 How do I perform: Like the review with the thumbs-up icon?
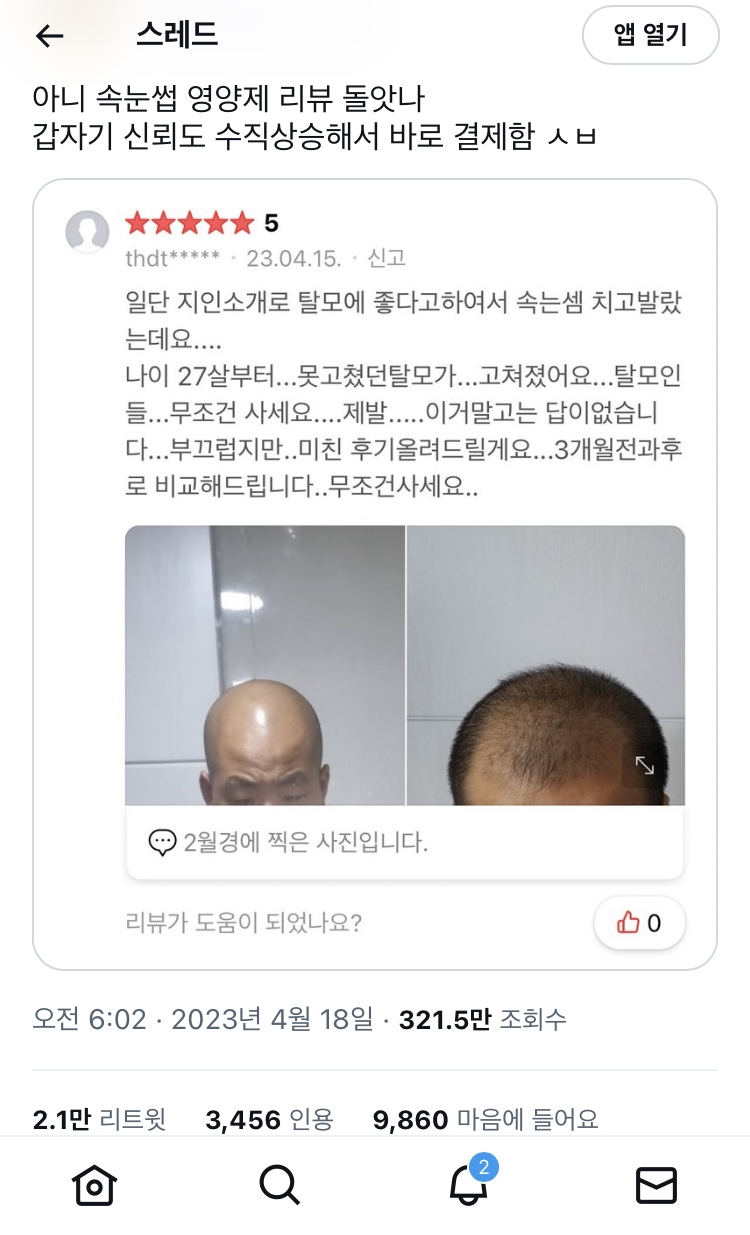(x=639, y=924)
